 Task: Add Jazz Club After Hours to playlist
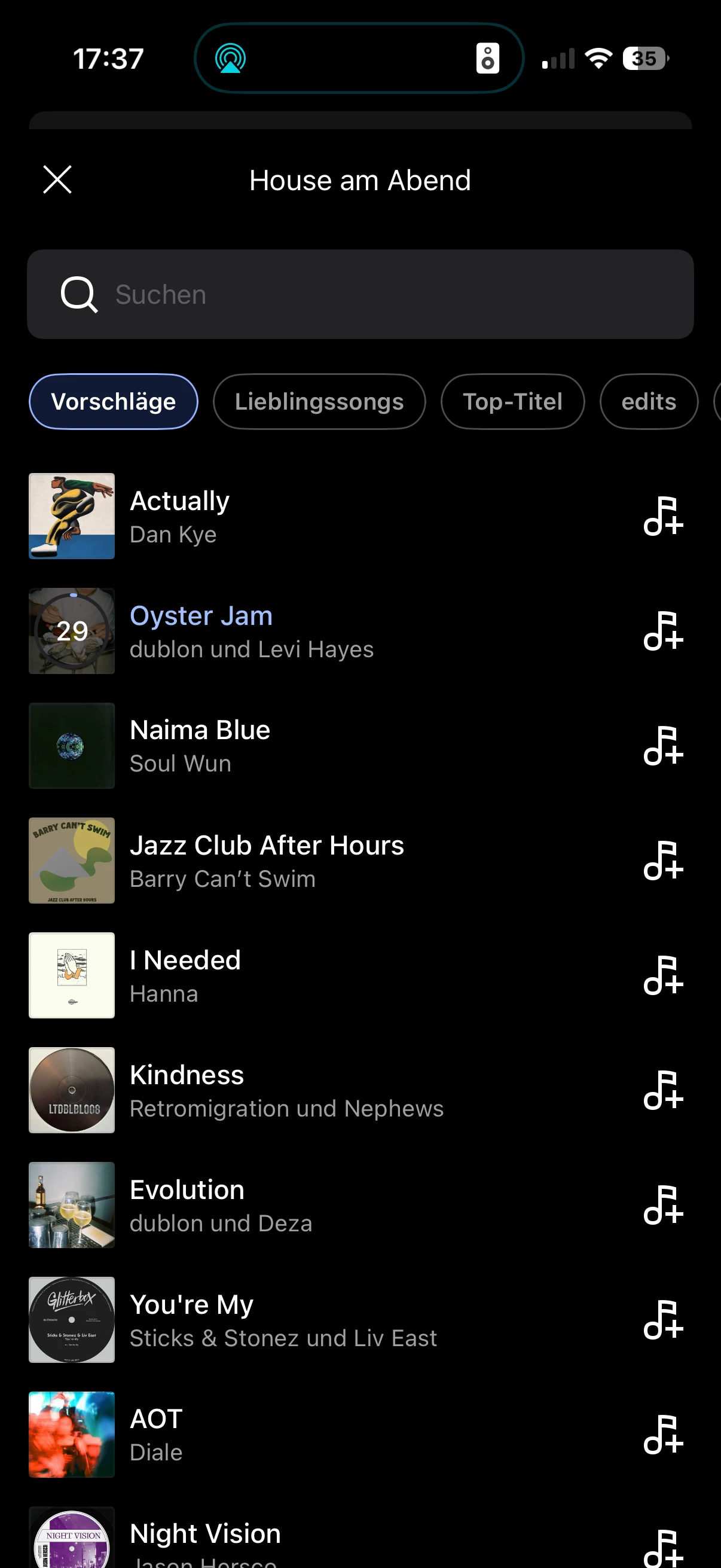tap(662, 861)
